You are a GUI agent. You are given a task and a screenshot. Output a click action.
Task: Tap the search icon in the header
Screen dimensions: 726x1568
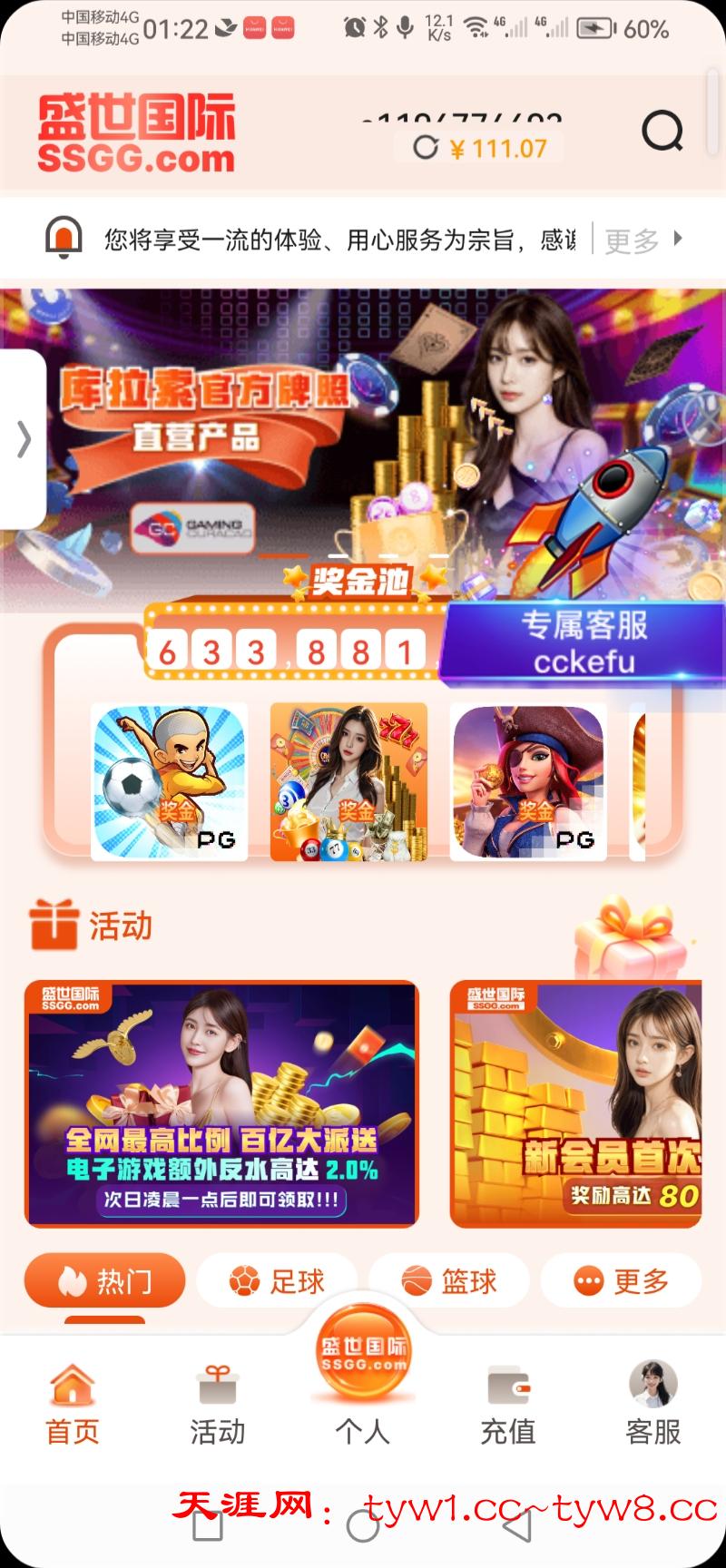click(662, 132)
